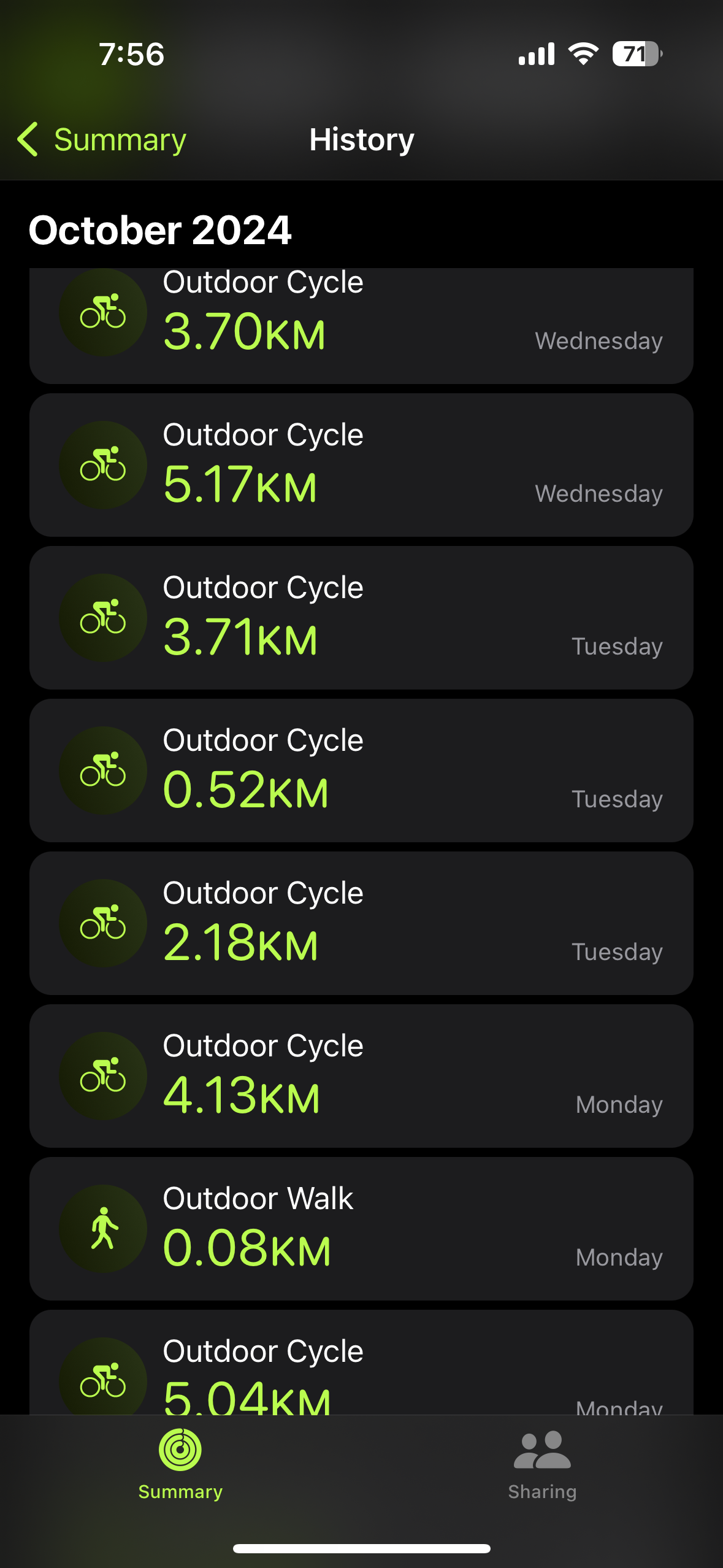This screenshot has width=723, height=1568.
Task: Open the 0.08KM Outdoor Walk workout
Action: click(361, 1229)
